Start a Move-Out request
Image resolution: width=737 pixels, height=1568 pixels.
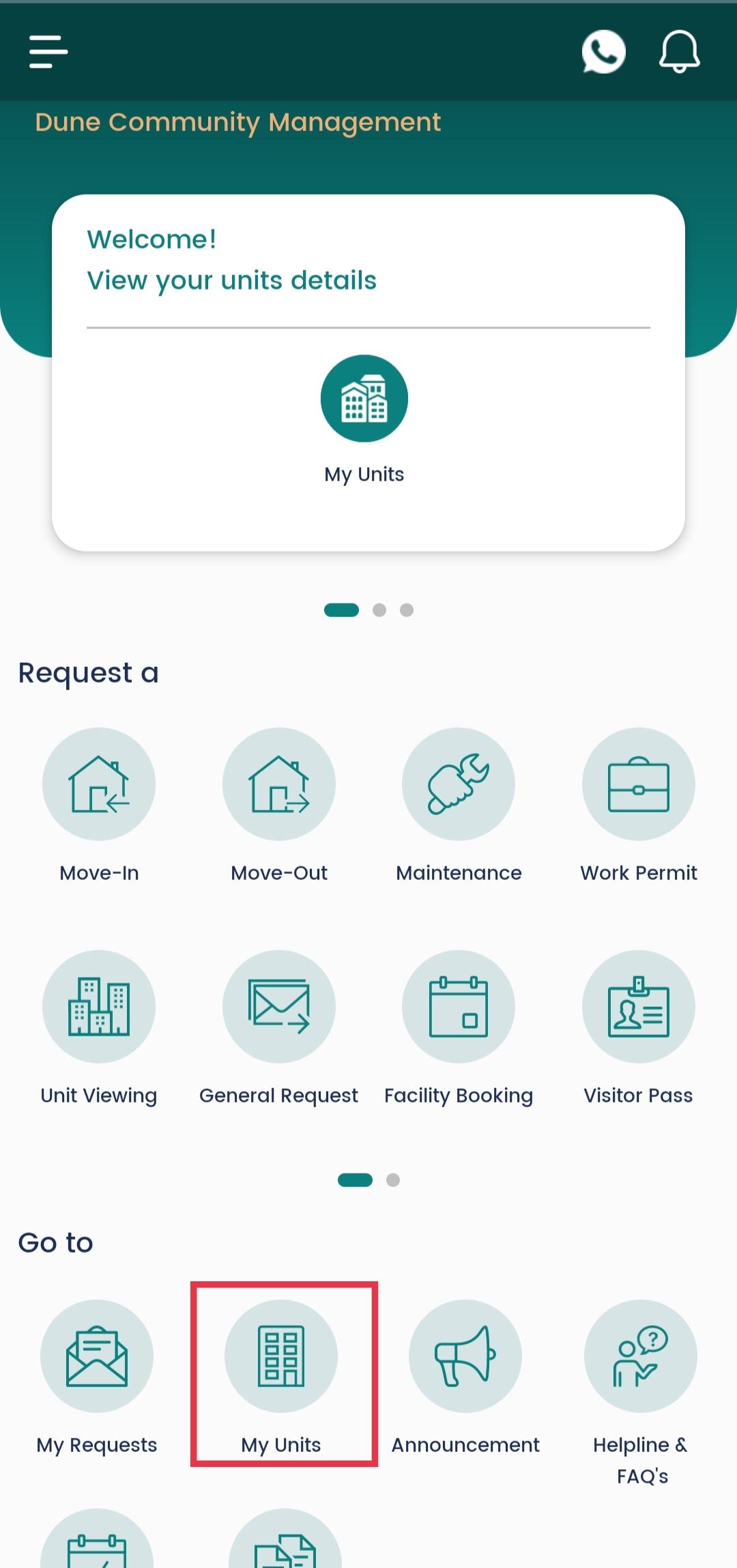click(x=279, y=784)
